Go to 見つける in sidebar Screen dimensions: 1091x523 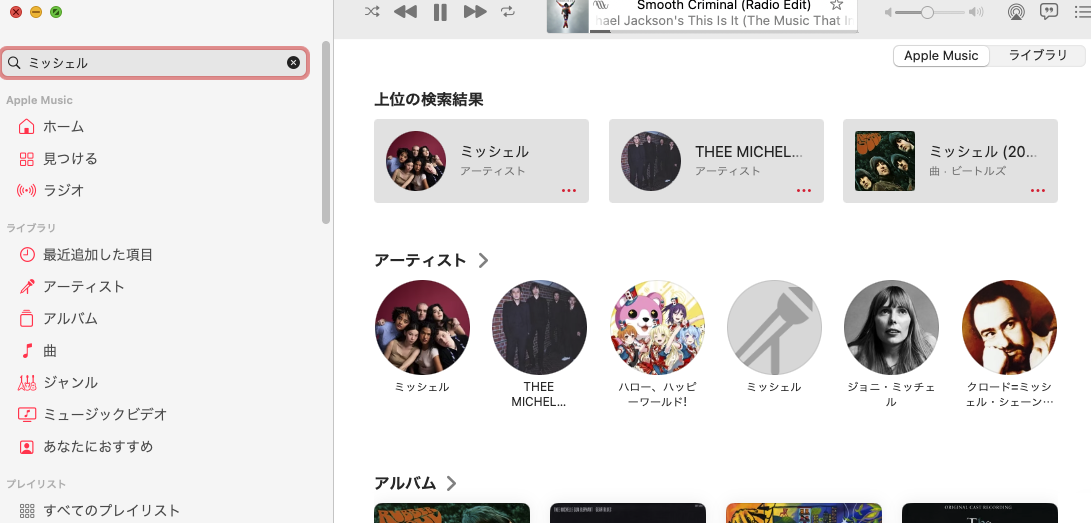pos(70,159)
